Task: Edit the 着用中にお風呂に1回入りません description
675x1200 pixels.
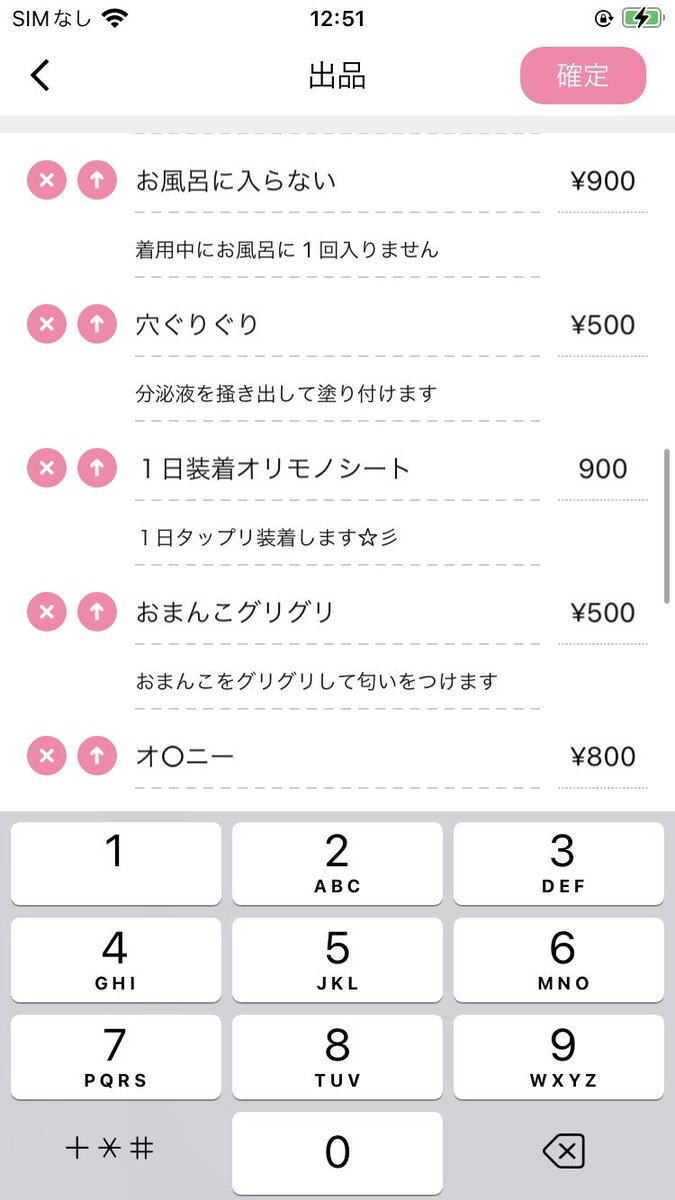Action: (x=338, y=250)
